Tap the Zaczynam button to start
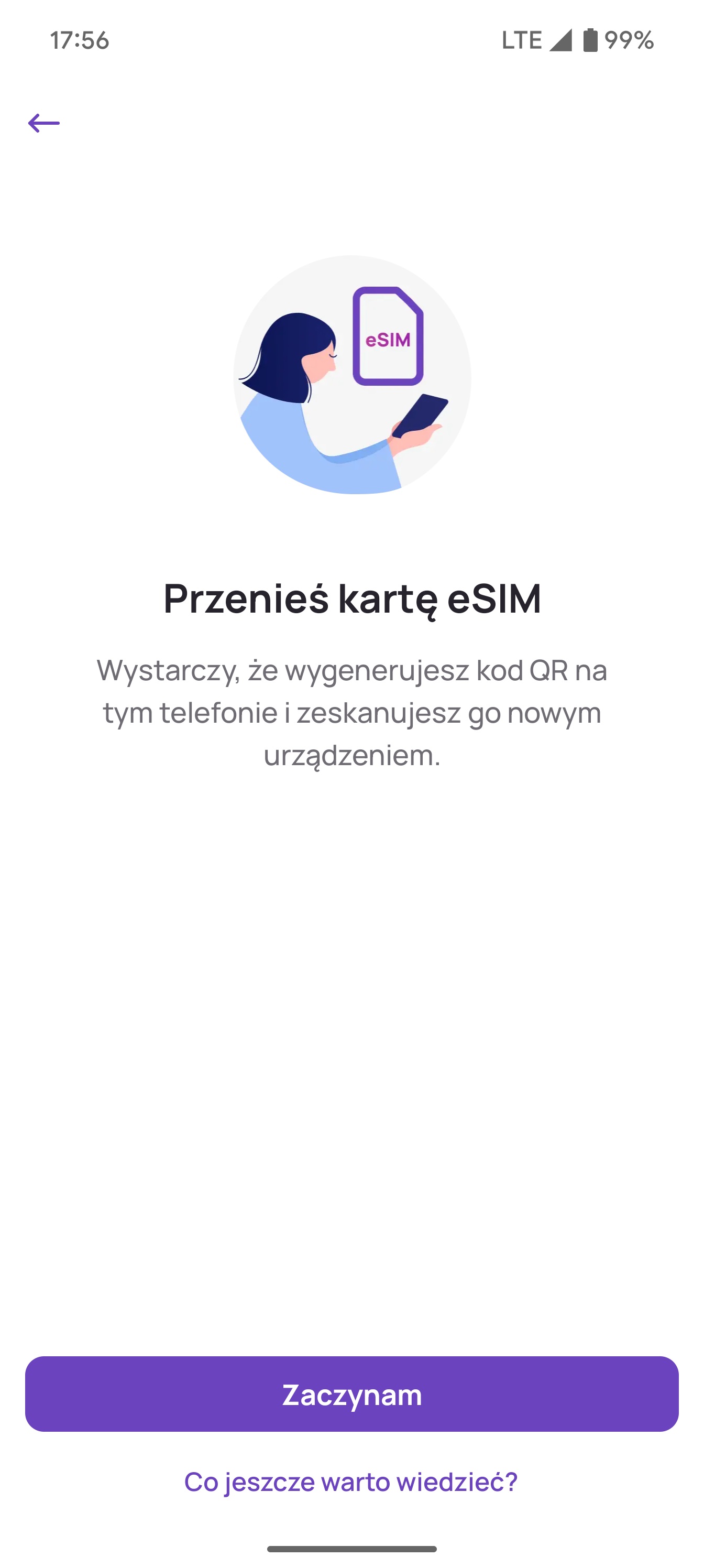The image size is (704, 1568). point(351,1394)
